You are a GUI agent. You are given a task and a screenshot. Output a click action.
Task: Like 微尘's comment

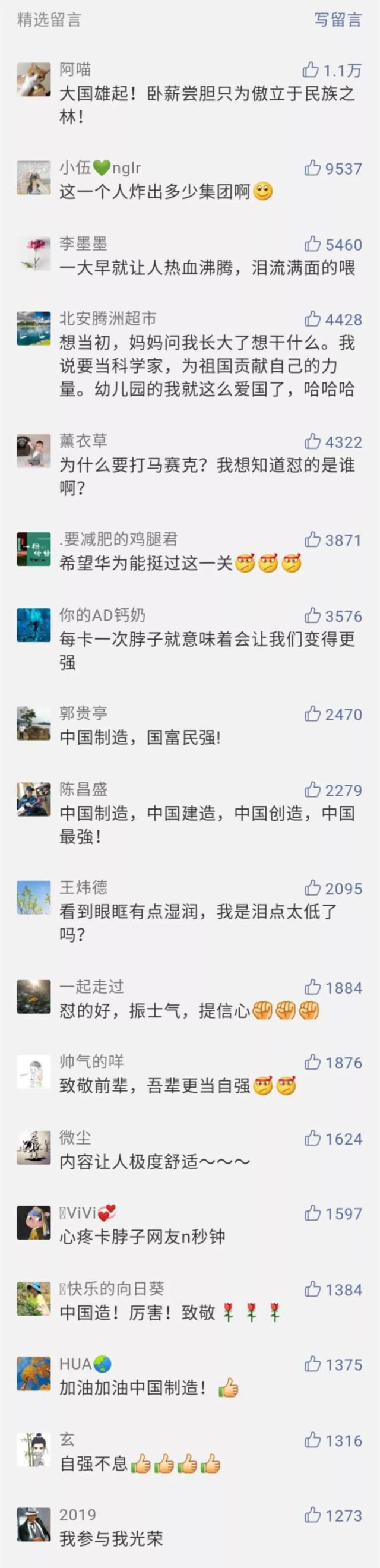click(x=313, y=1138)
